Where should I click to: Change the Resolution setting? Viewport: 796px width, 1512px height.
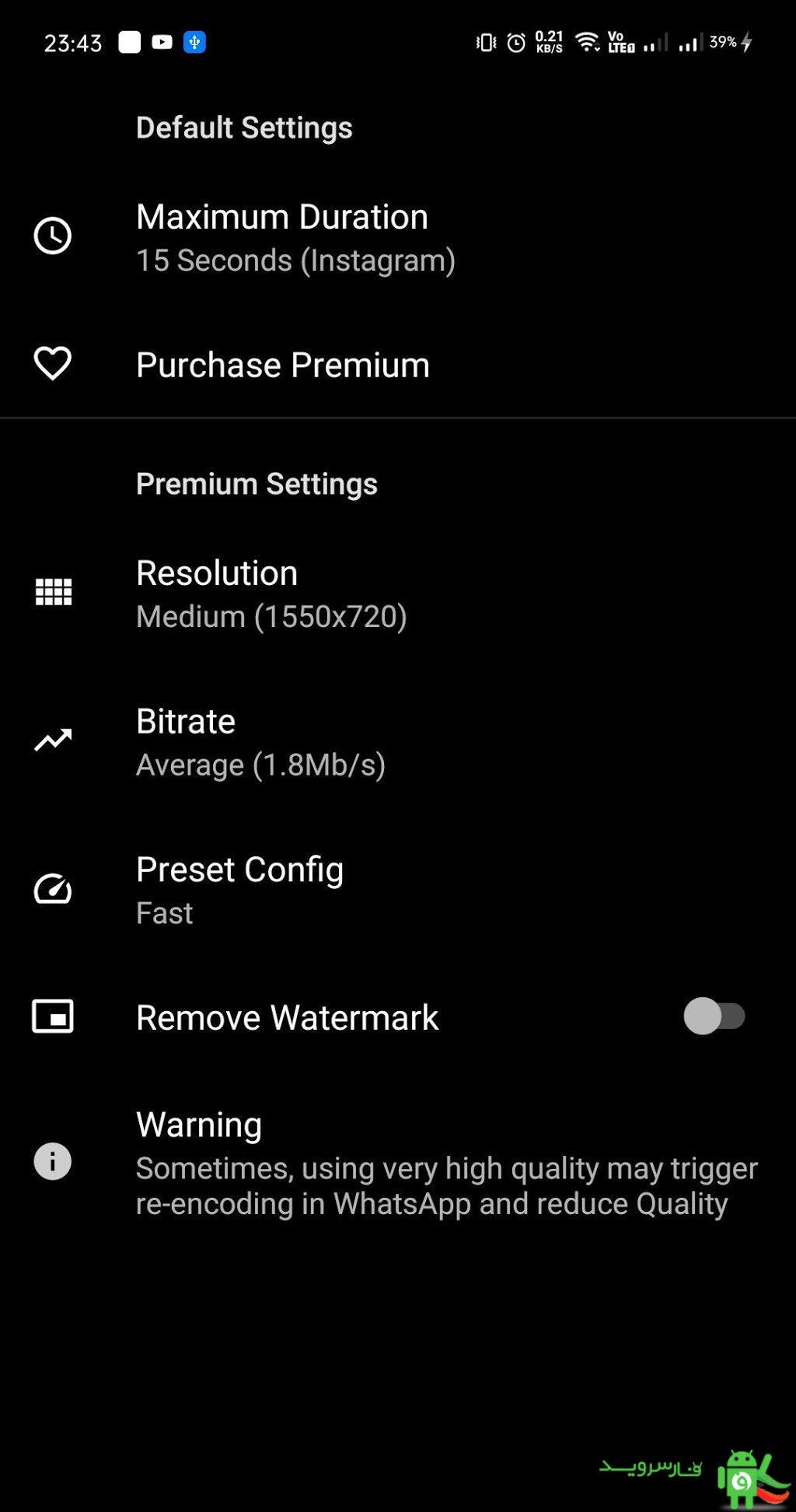398,593
